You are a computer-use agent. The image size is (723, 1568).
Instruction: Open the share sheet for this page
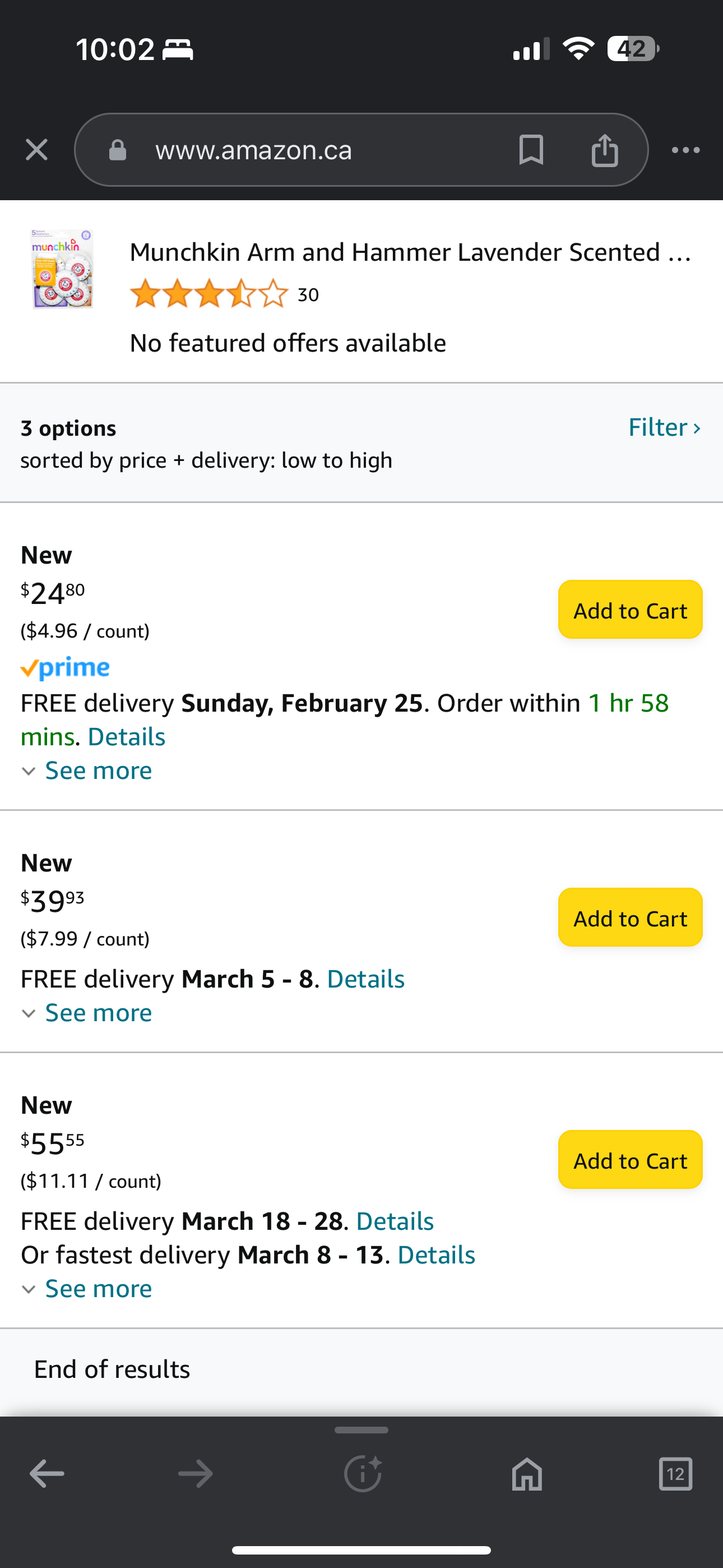pos(603,150)
